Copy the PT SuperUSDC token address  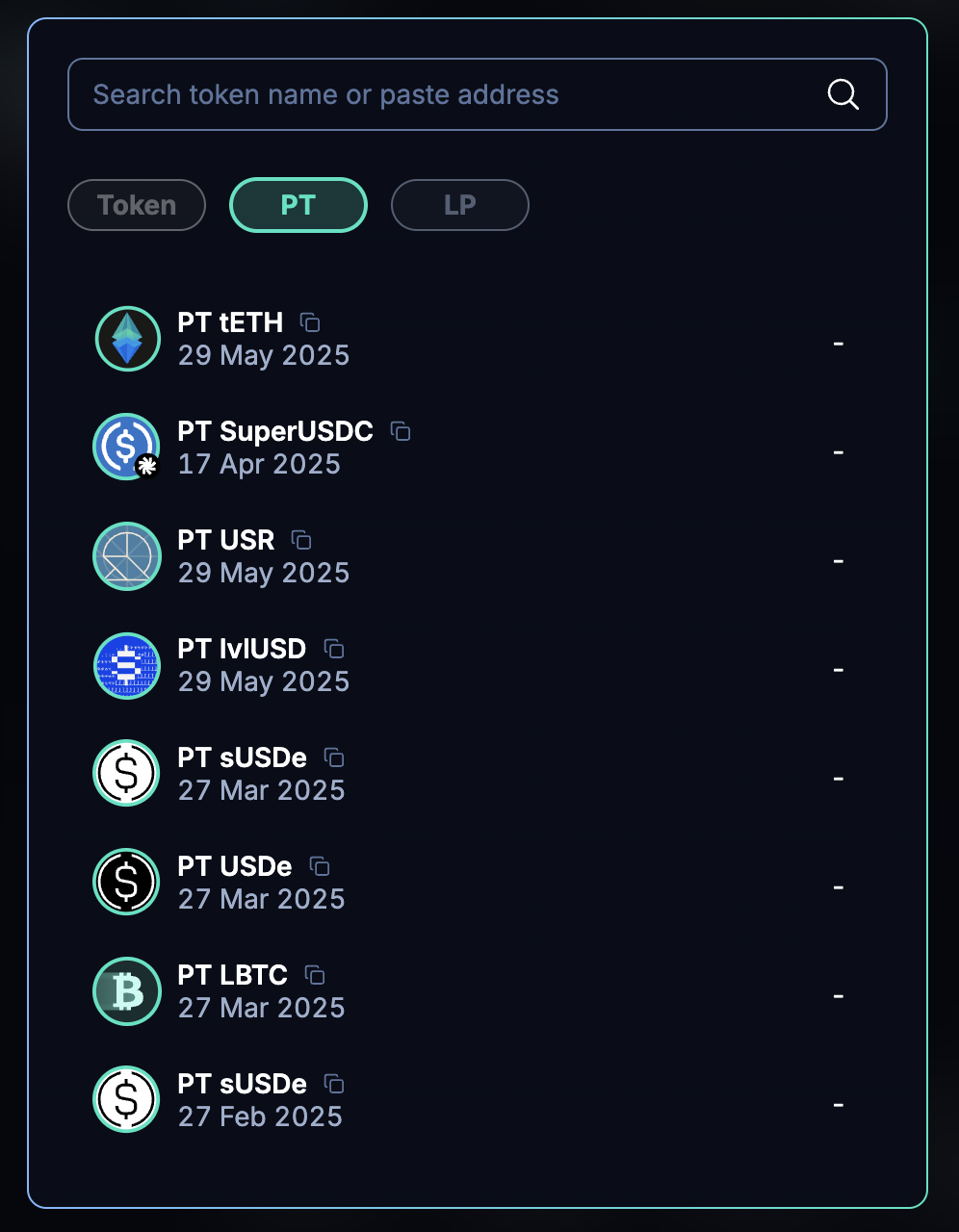pos(402,431)
